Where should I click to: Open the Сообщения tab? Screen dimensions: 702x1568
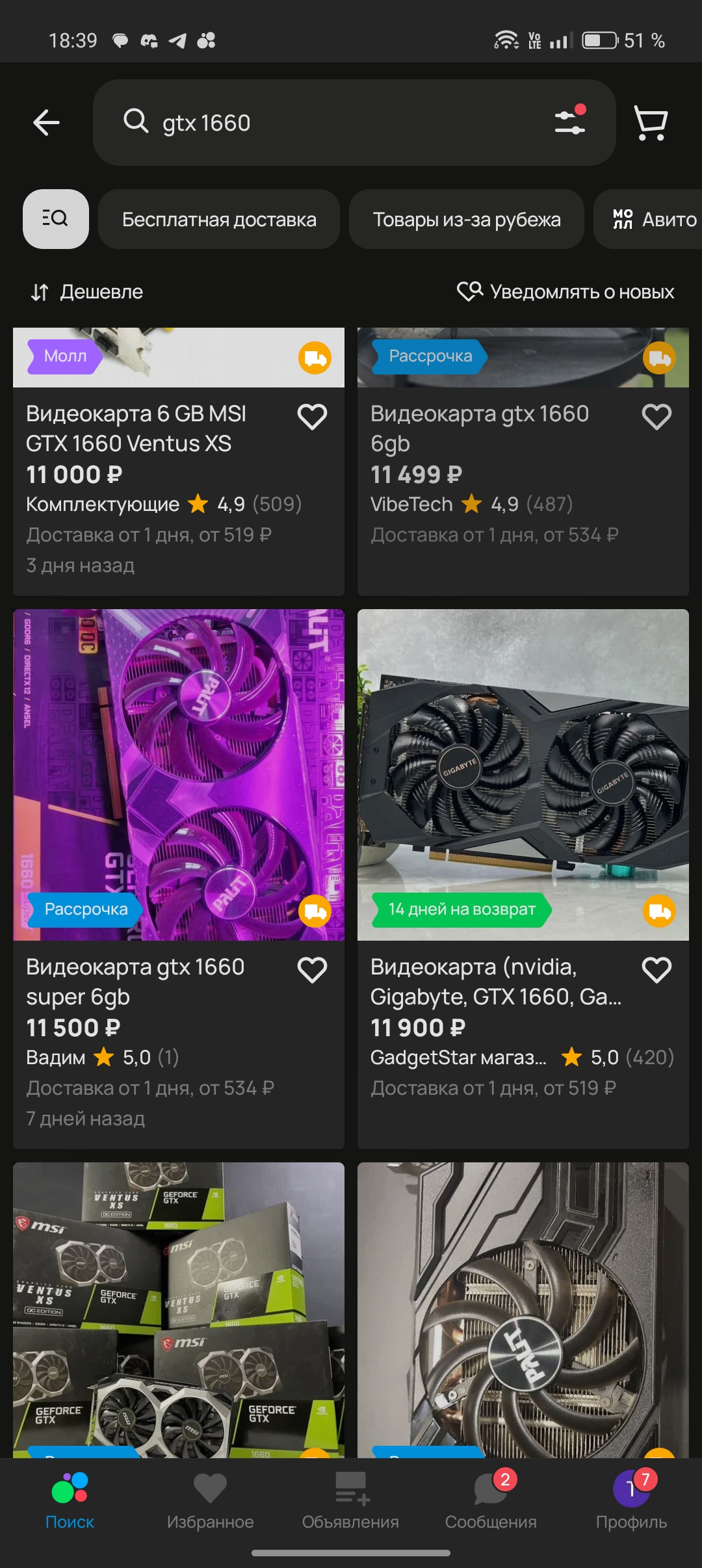point(491,1502)
